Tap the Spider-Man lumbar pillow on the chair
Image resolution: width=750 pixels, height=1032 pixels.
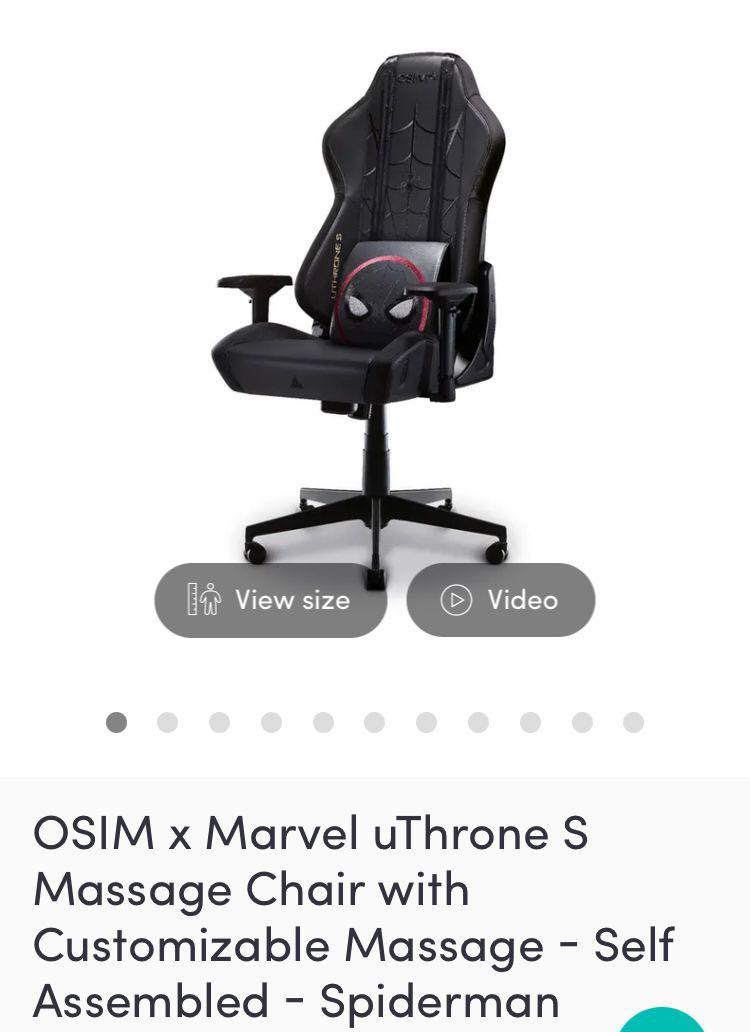[386, 295]
